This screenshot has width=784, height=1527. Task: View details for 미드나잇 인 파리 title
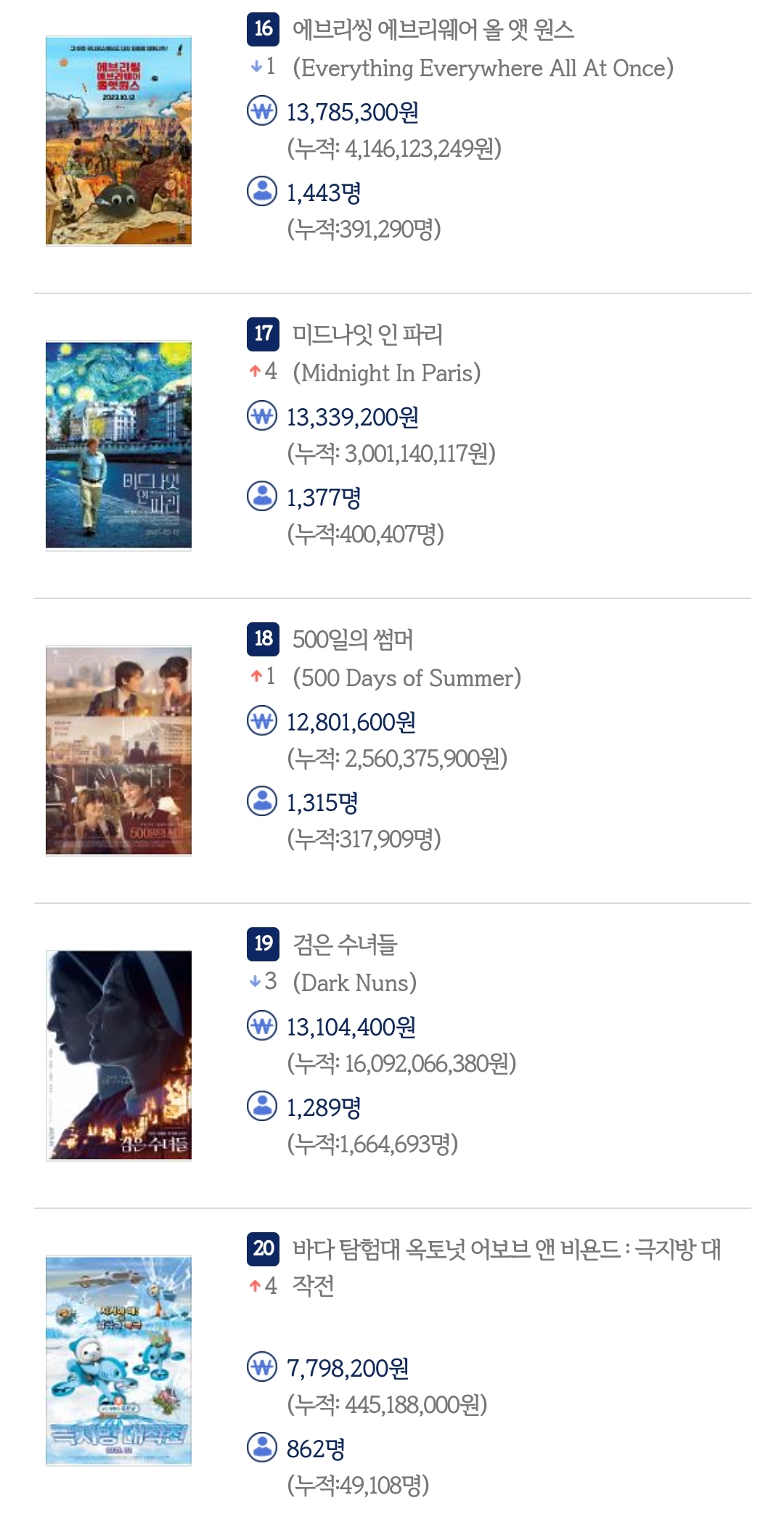coord(367,335)
